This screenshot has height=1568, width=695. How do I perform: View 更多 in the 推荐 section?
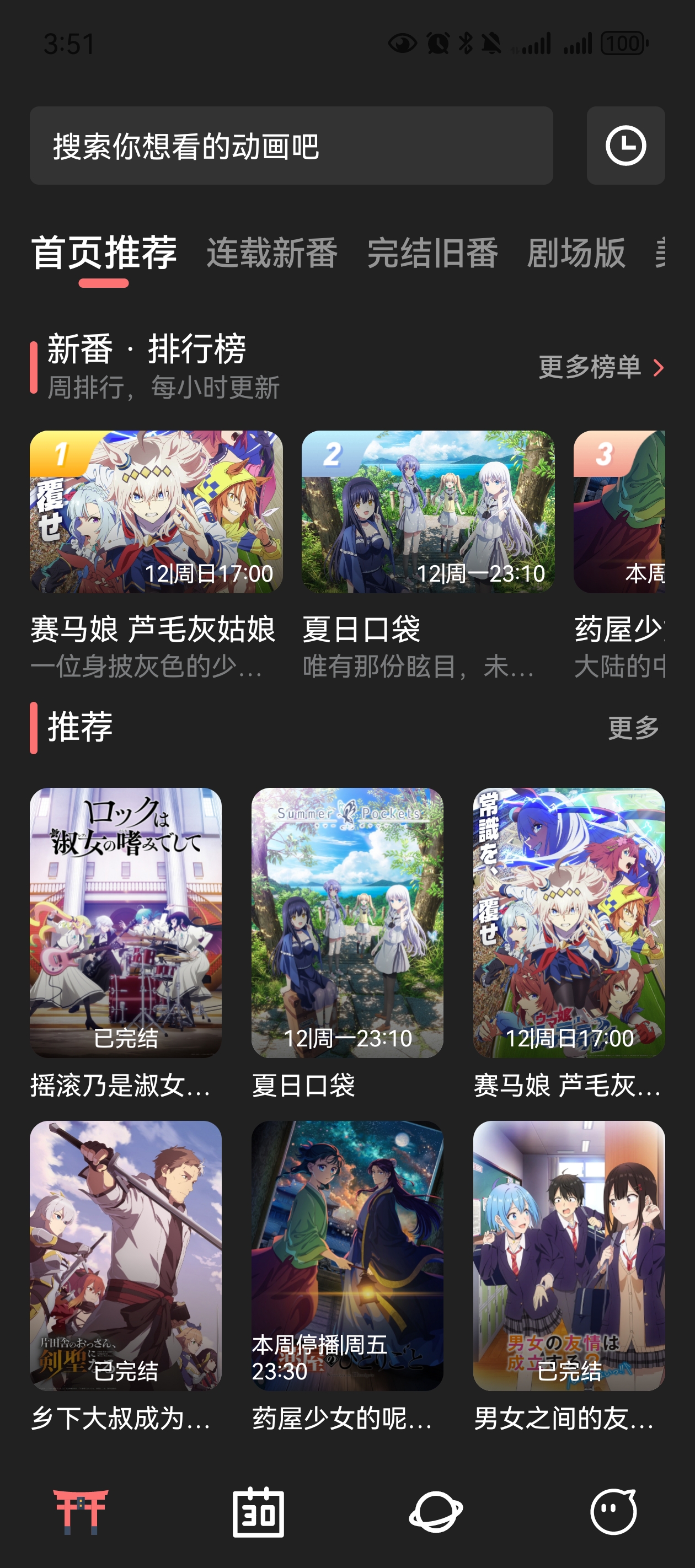click(x=633, y=727)
